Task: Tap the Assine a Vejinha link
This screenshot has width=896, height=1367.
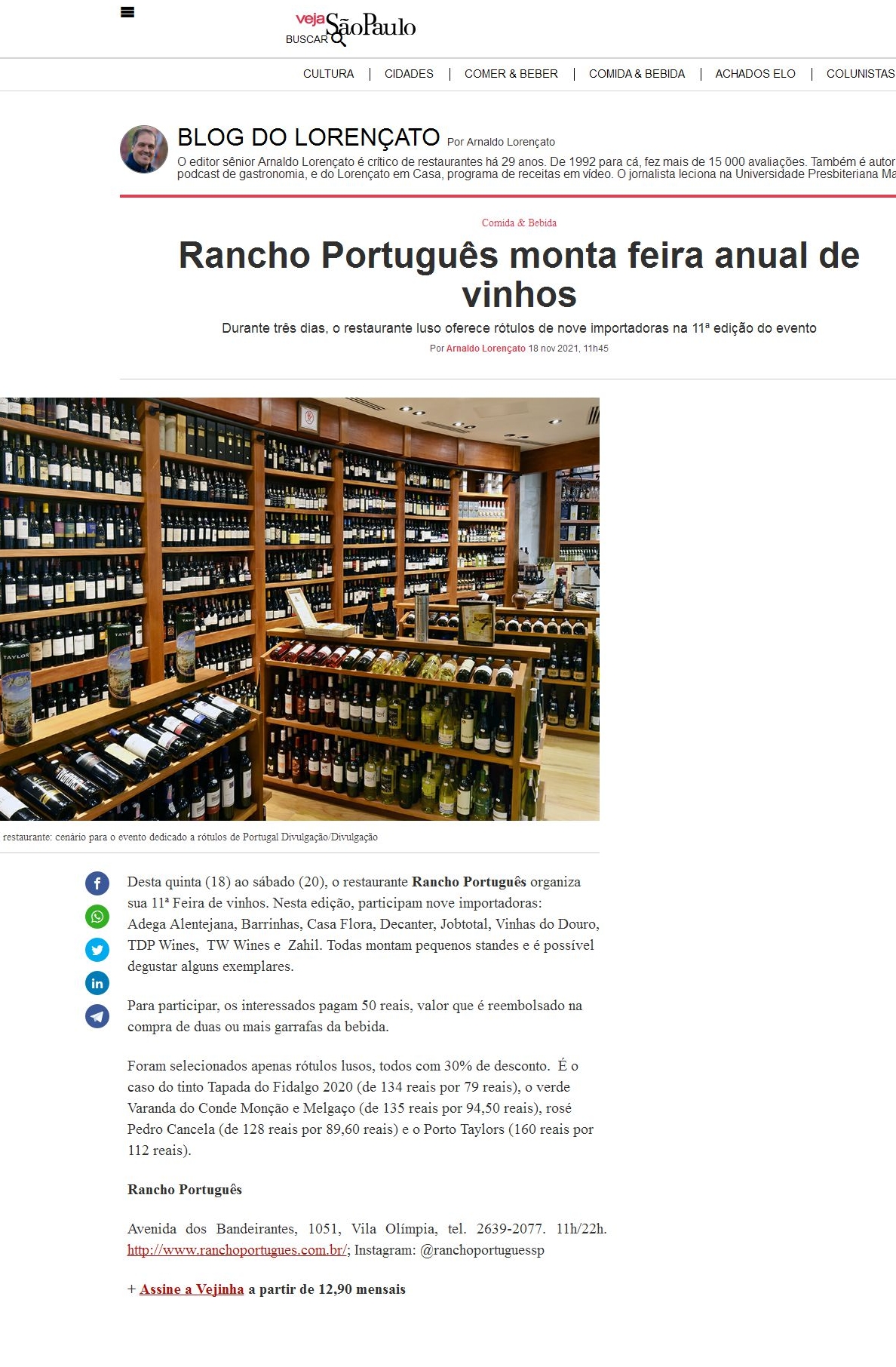Action: point(192,1289)
